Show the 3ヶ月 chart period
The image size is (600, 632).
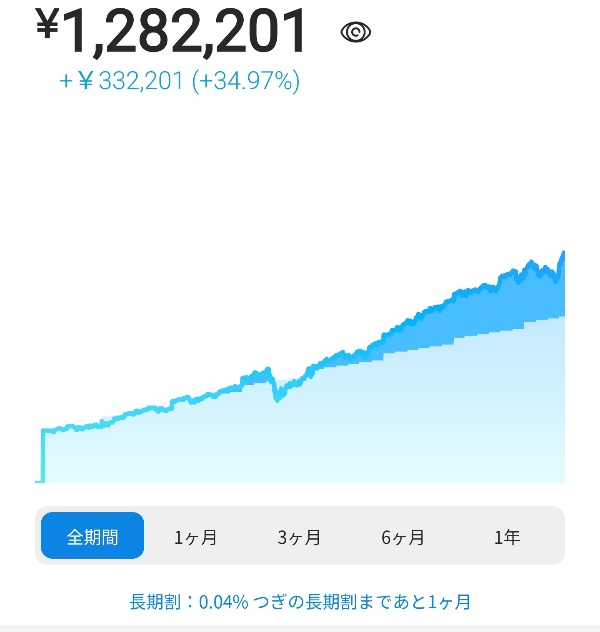click(299, 537)
